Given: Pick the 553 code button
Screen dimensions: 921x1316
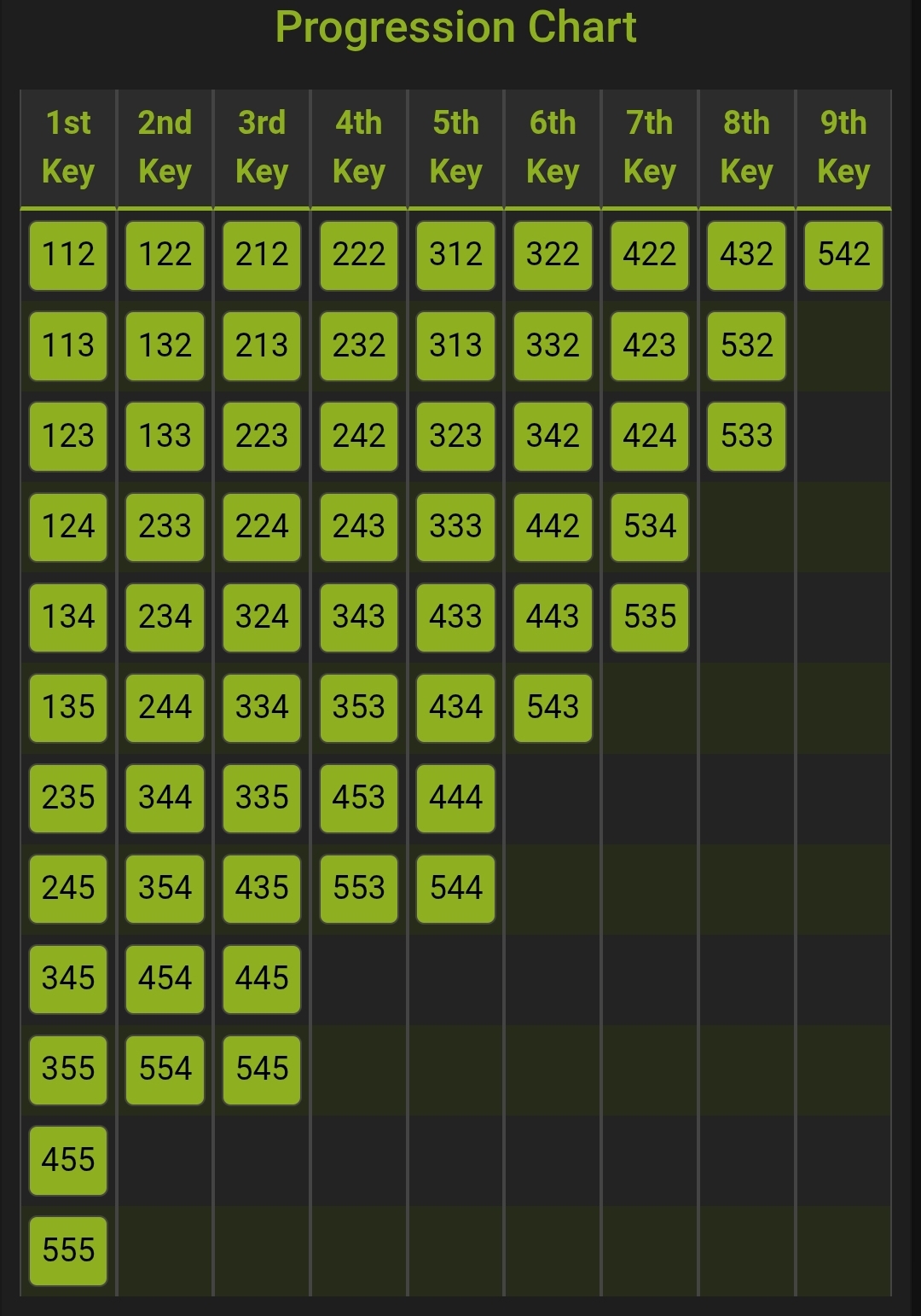Looking at the screenshot, I should click(359, 888).
